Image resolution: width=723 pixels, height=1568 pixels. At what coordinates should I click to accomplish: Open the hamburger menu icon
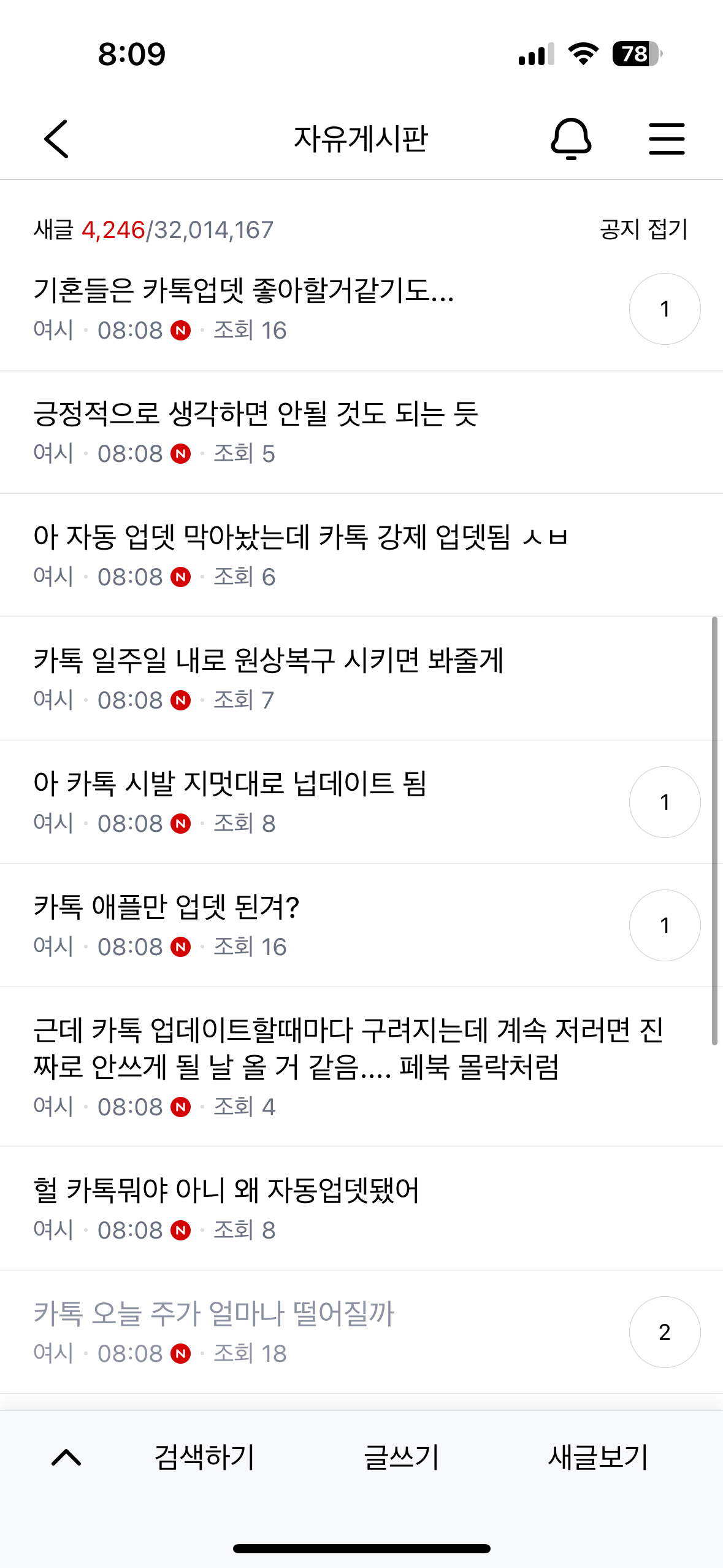pos(667,139)
